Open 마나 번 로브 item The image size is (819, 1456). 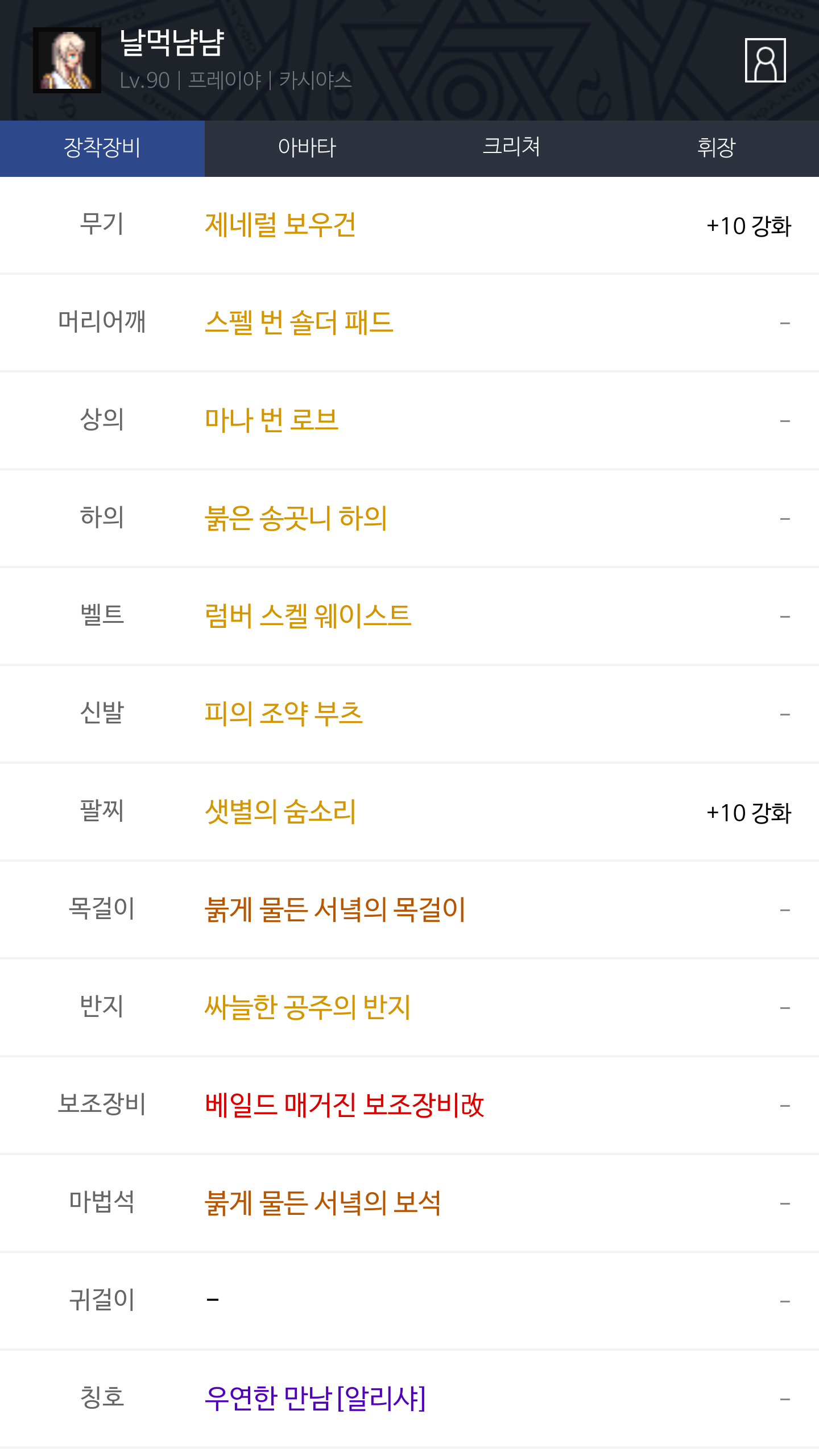(x=271, y=421)
